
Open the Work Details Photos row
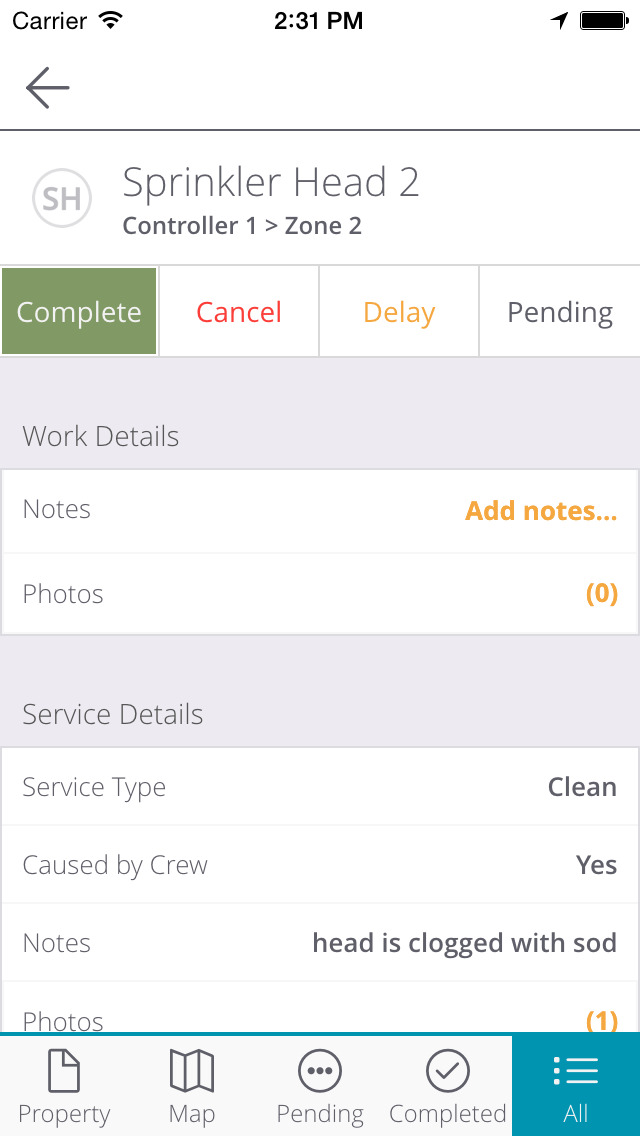(320, 594)
